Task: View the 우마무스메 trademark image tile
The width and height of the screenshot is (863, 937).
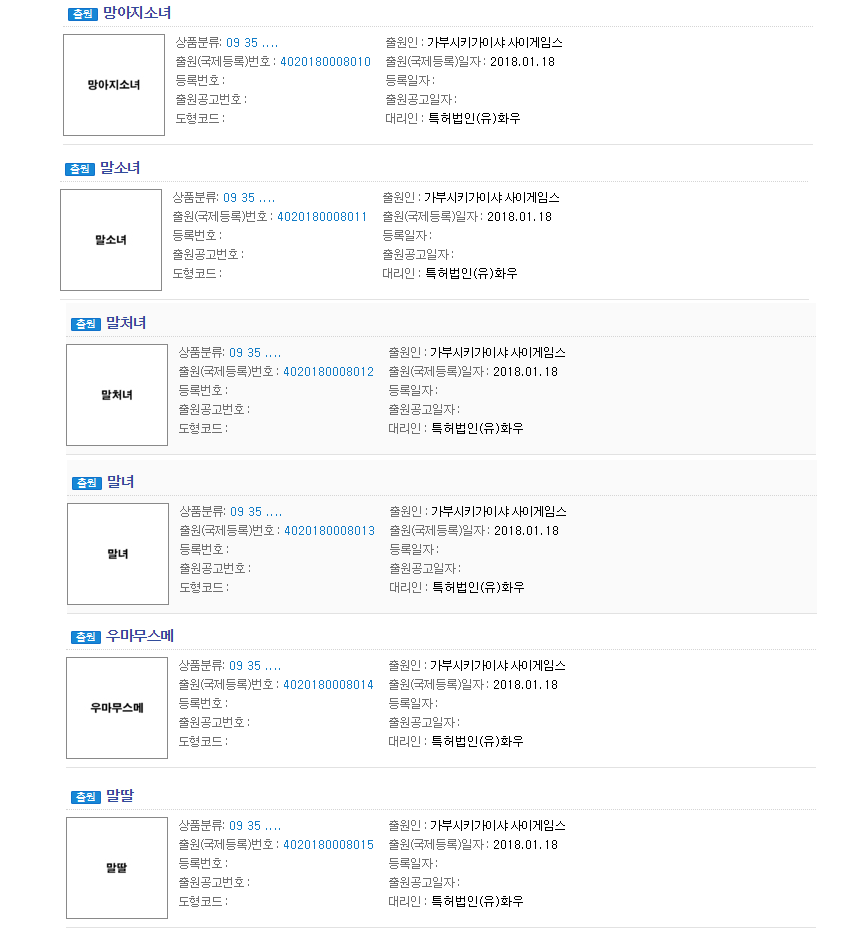Action: (x=116, y=708)
